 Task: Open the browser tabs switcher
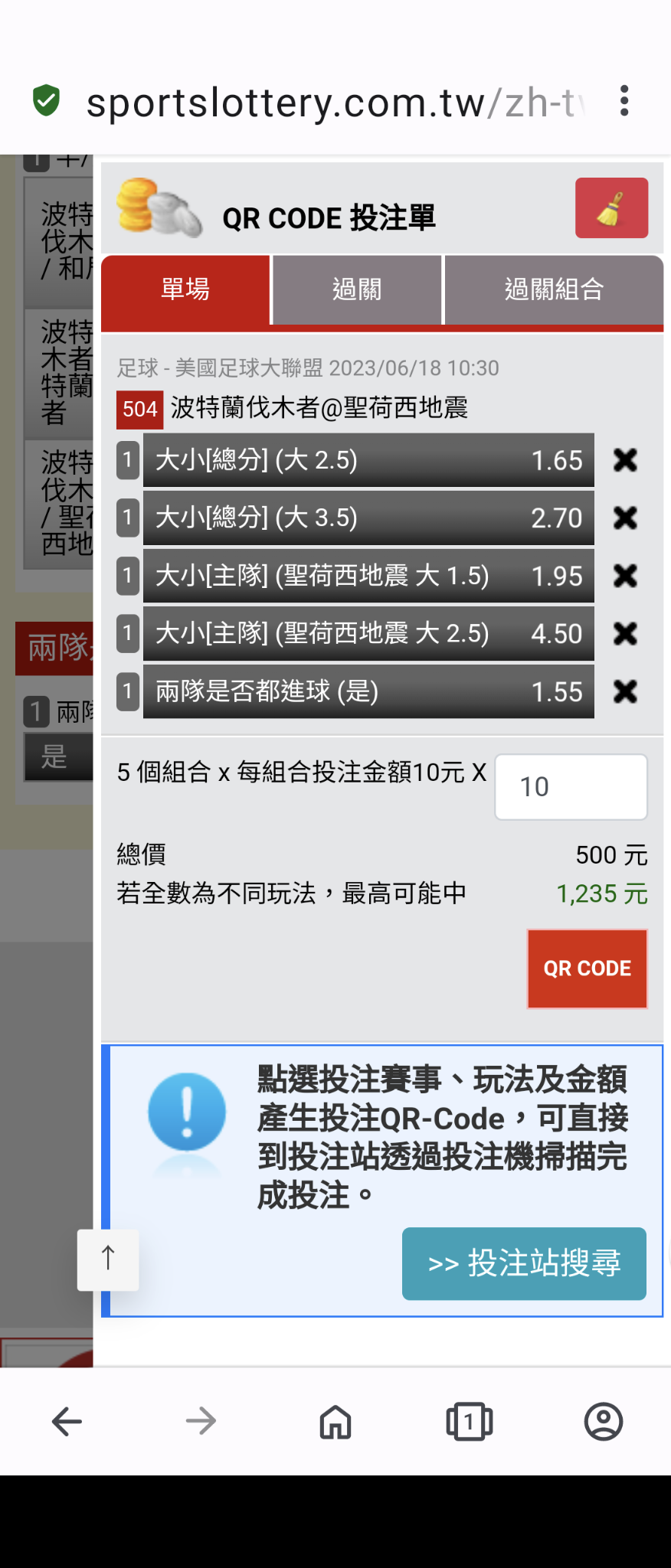(469, 1422)
